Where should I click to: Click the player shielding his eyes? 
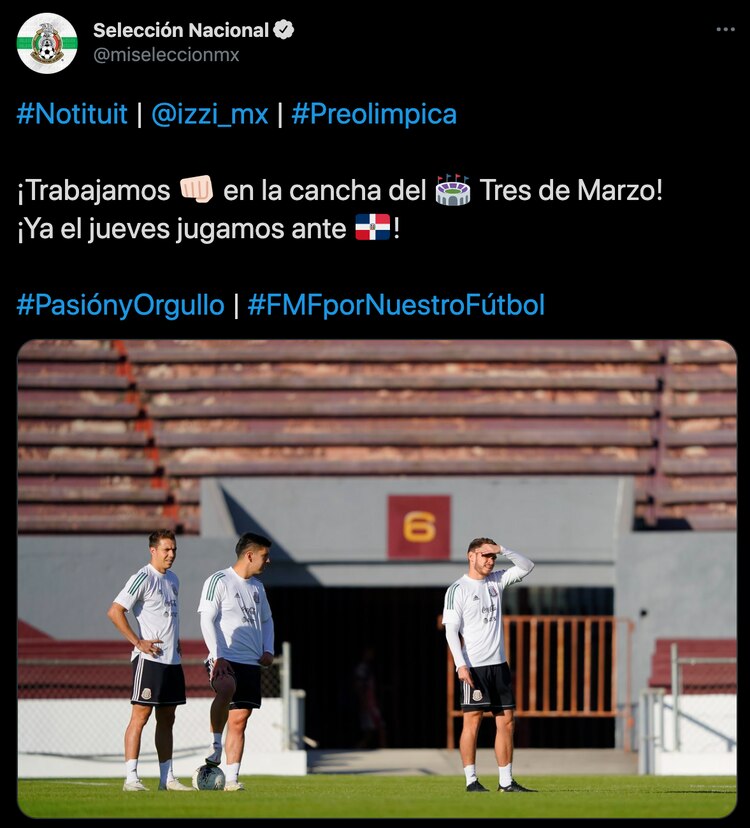[x=480, y=650]
